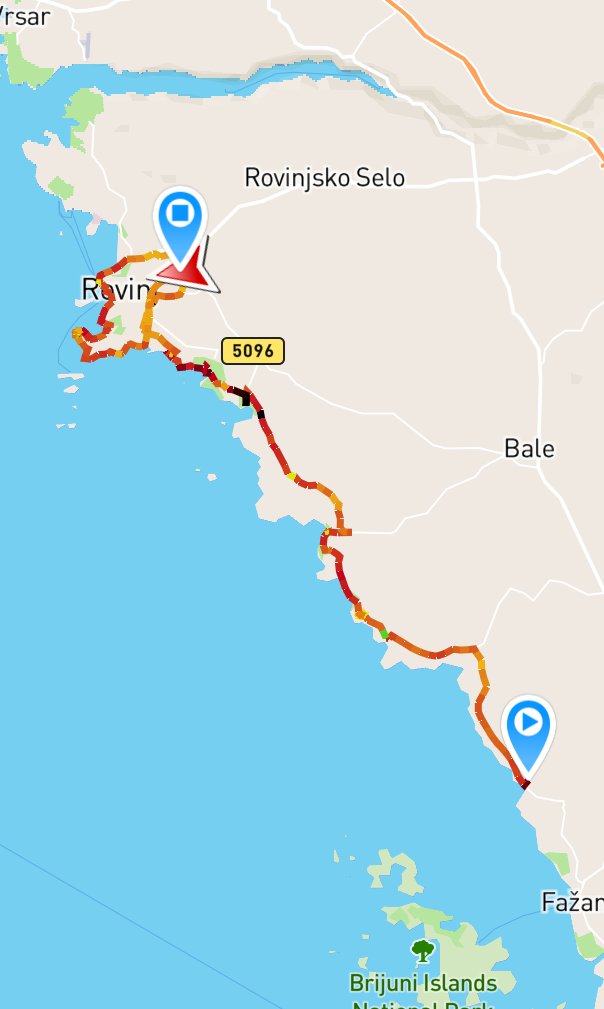Tap the route start marker with play icon
Screen dimensions: 604x1009
(x=528, y=724)
